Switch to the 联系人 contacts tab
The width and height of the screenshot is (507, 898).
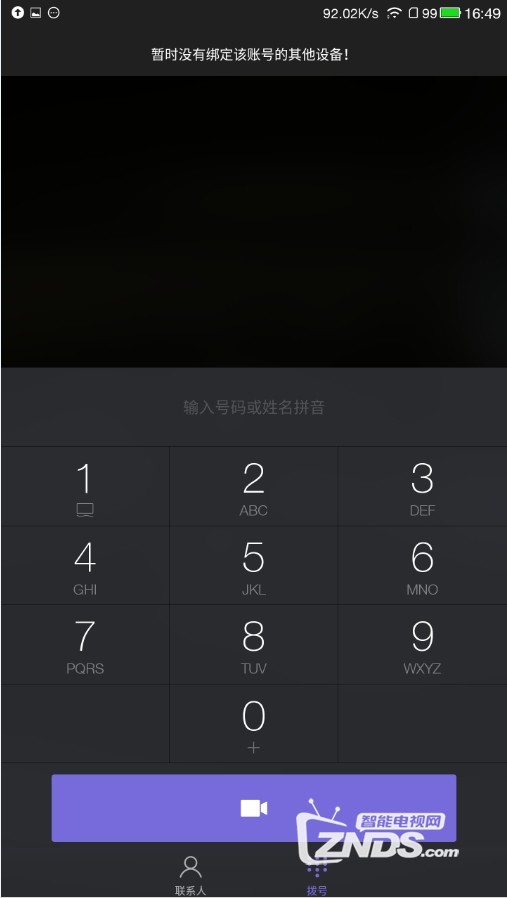(190, 876)
